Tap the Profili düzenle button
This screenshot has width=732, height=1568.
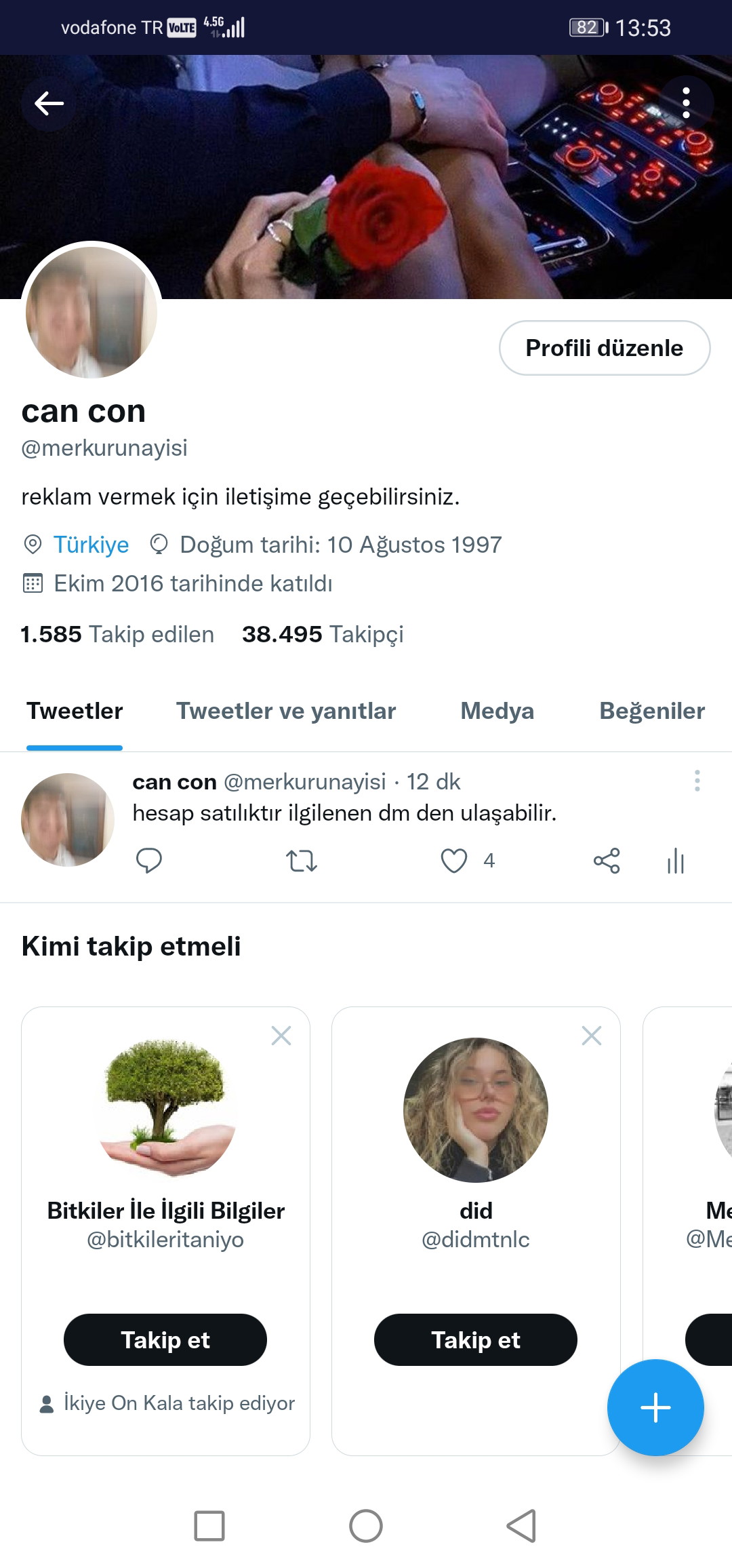(605, 348)
